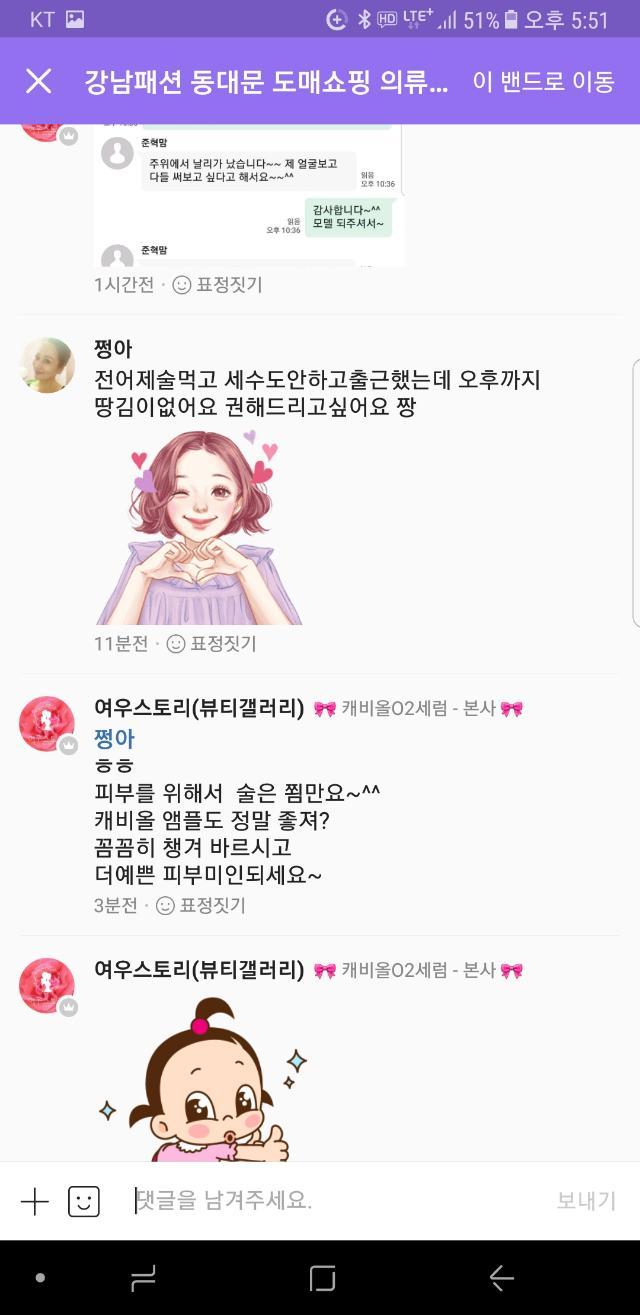Tap 표정짓기 under the 11분전 comment
Screen dimensions: 640x1315
211,644
